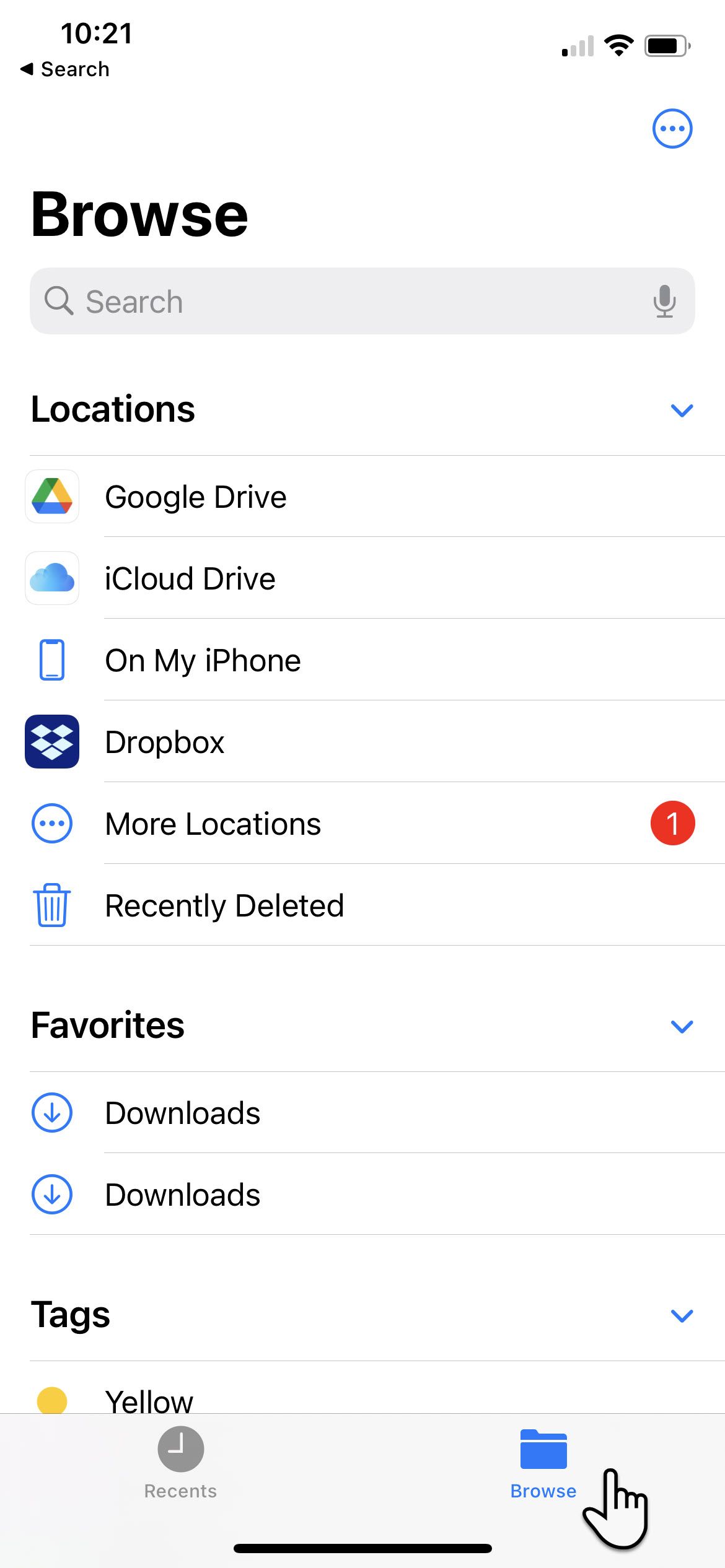Return to Search via the back link
The image size is (725, 1568).
tap(65, 69)
